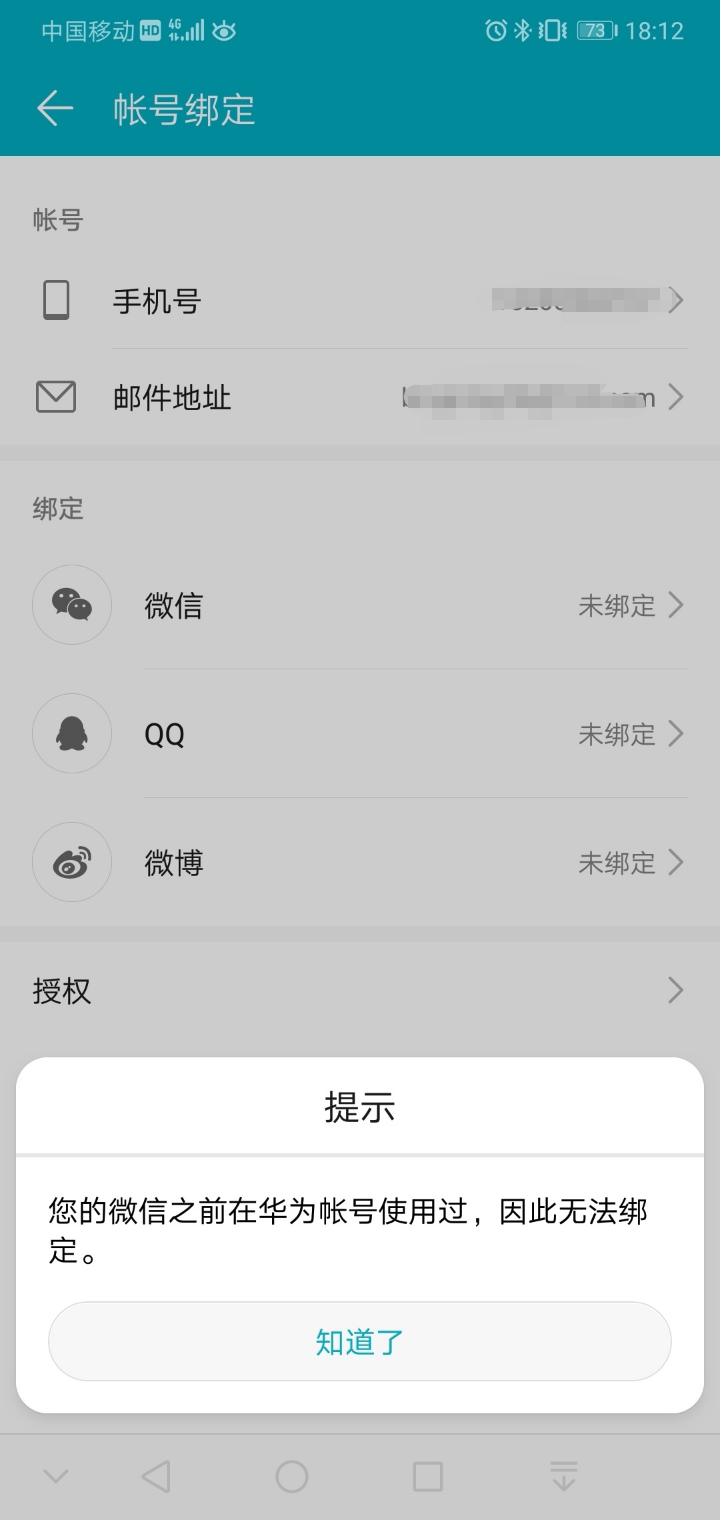Open QQ binding row
The image size is (720, 1520).
[x=360, y=734]
